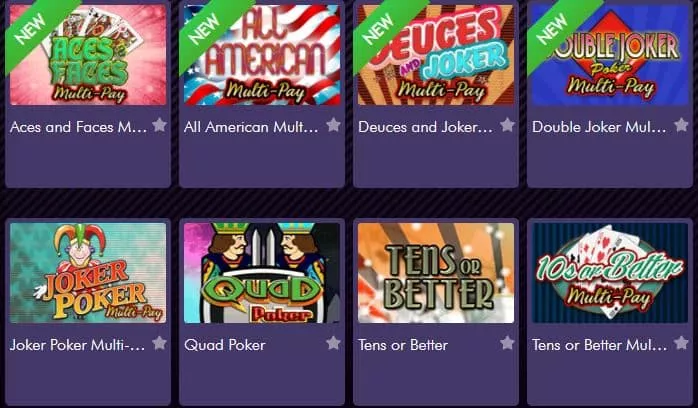Launch the Tens or Better Multi-Pay game
Image resolution: width=698 pixels, height=408 pixels.
click(x=610, y=272)
